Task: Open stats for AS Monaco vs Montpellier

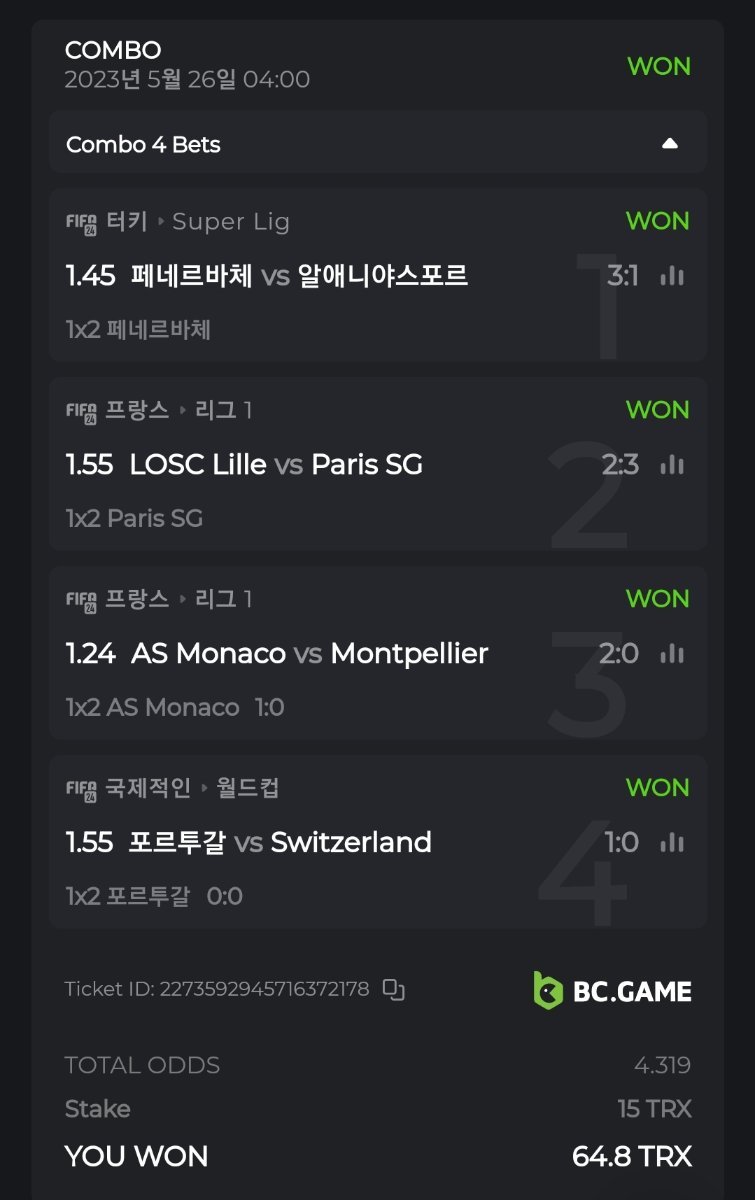Action: coord(672,654)
